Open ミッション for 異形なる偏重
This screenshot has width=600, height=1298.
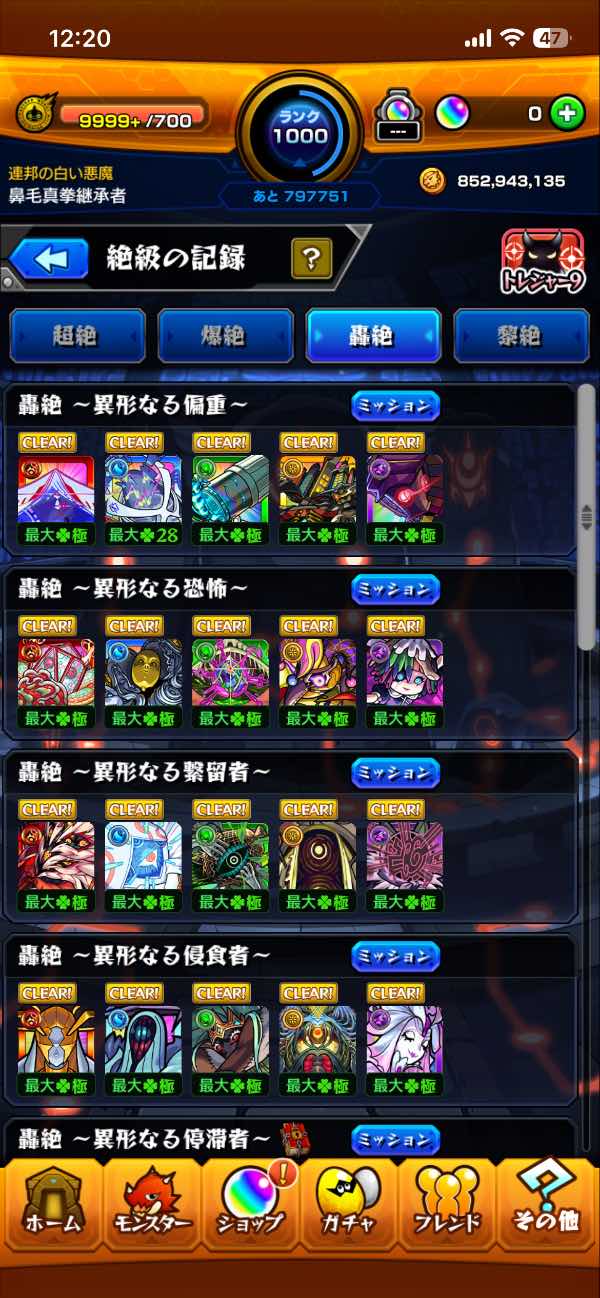coord(396,405)
